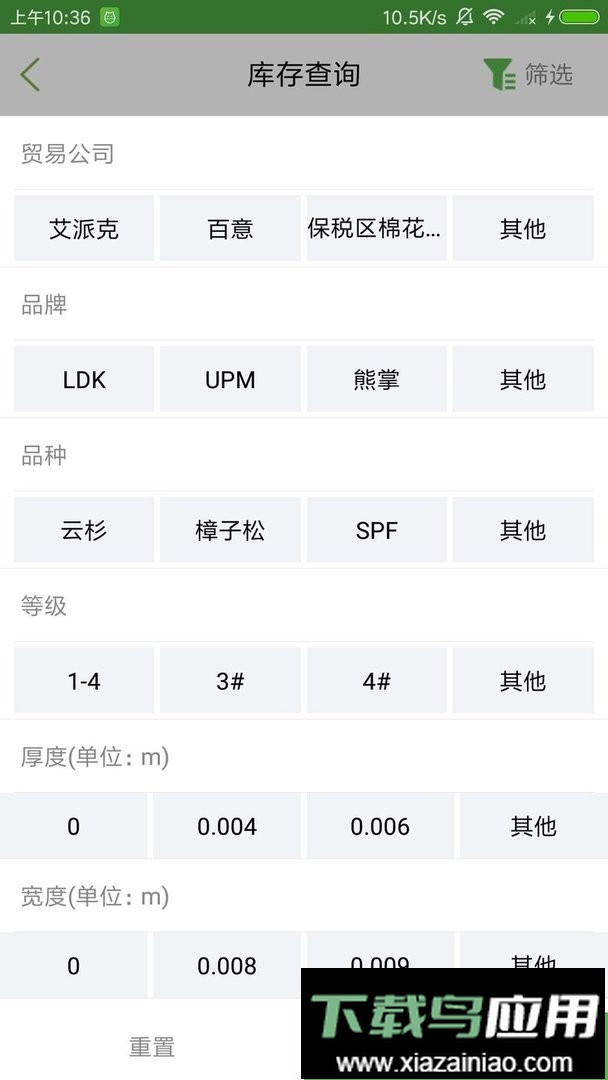Choose 百意 under 贸易公司

230,228
